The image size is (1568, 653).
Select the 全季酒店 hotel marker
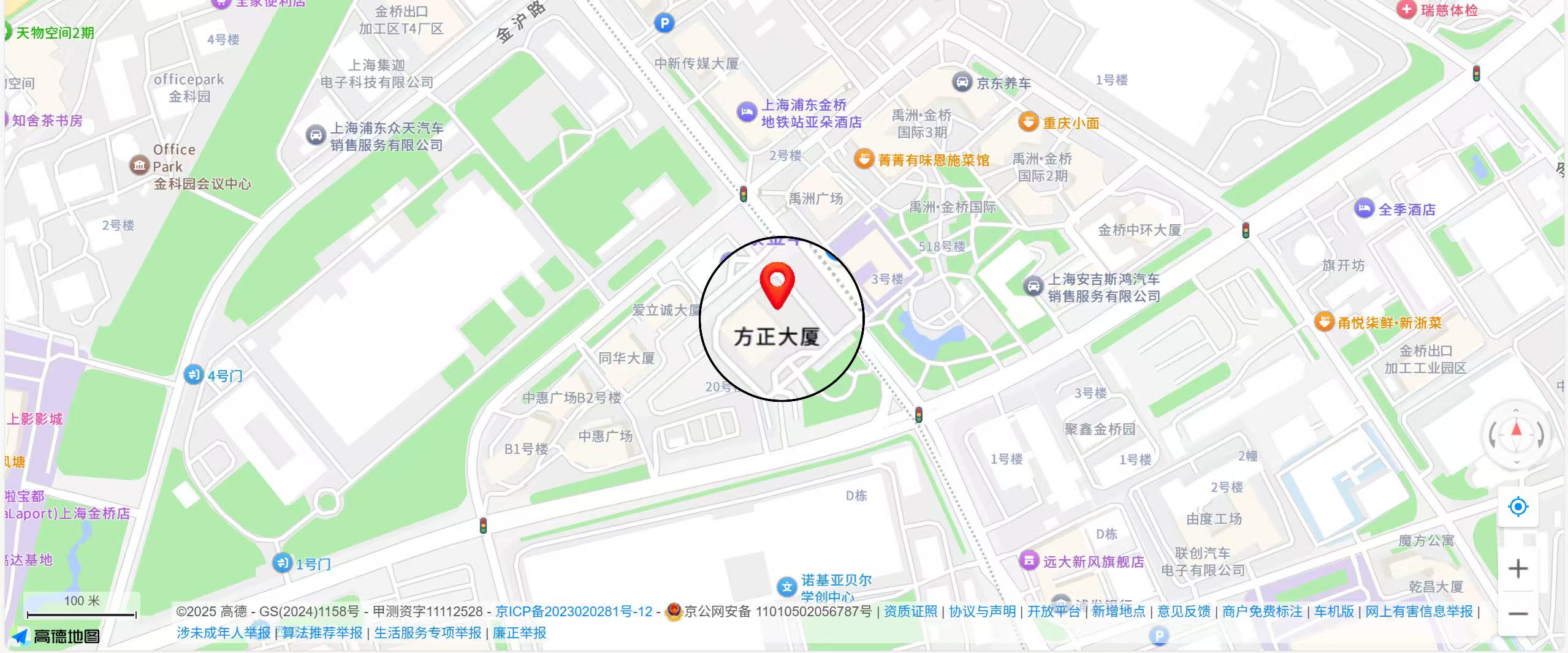[1364, 209]
